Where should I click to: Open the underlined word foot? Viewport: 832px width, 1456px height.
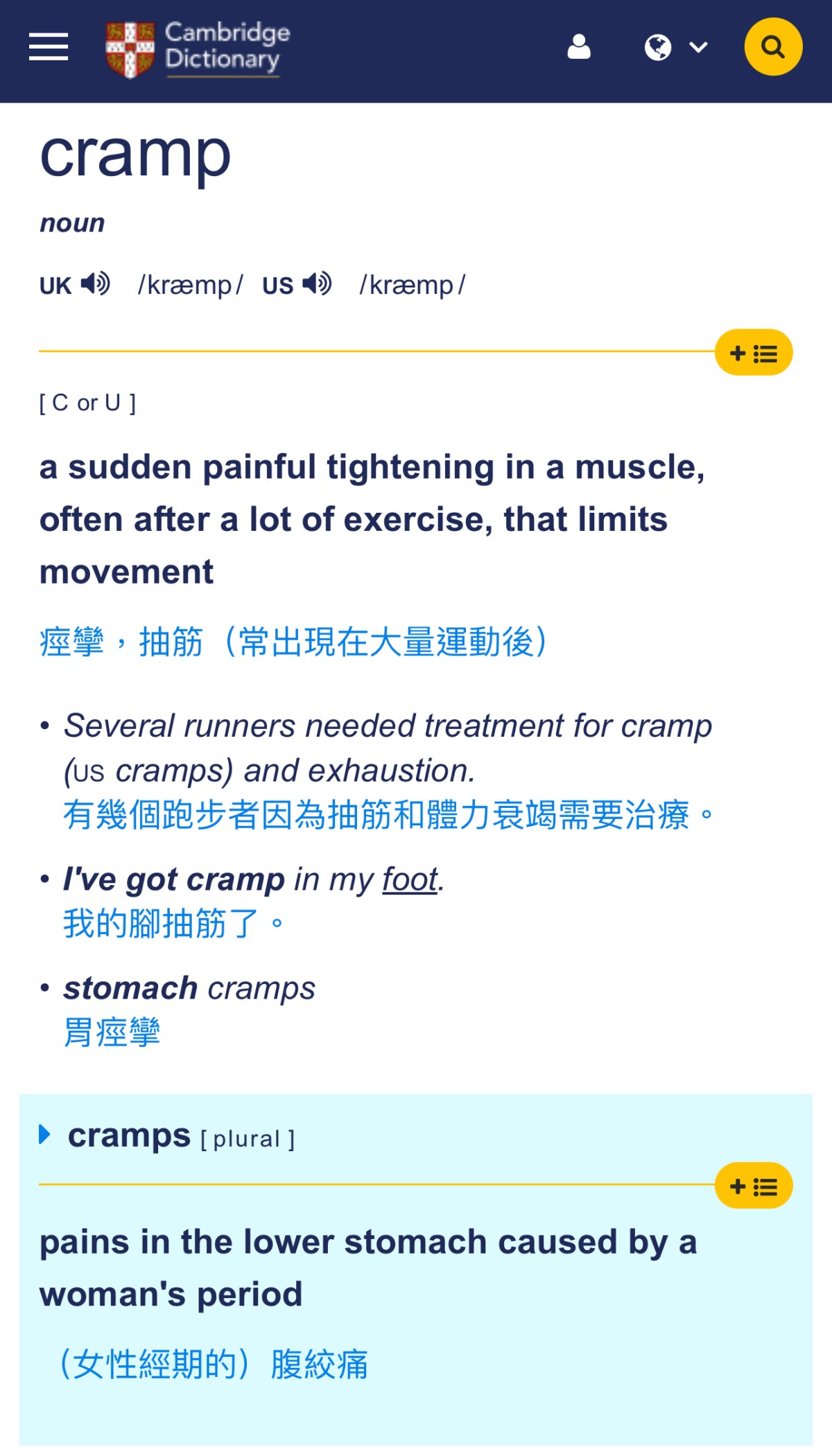410,879
